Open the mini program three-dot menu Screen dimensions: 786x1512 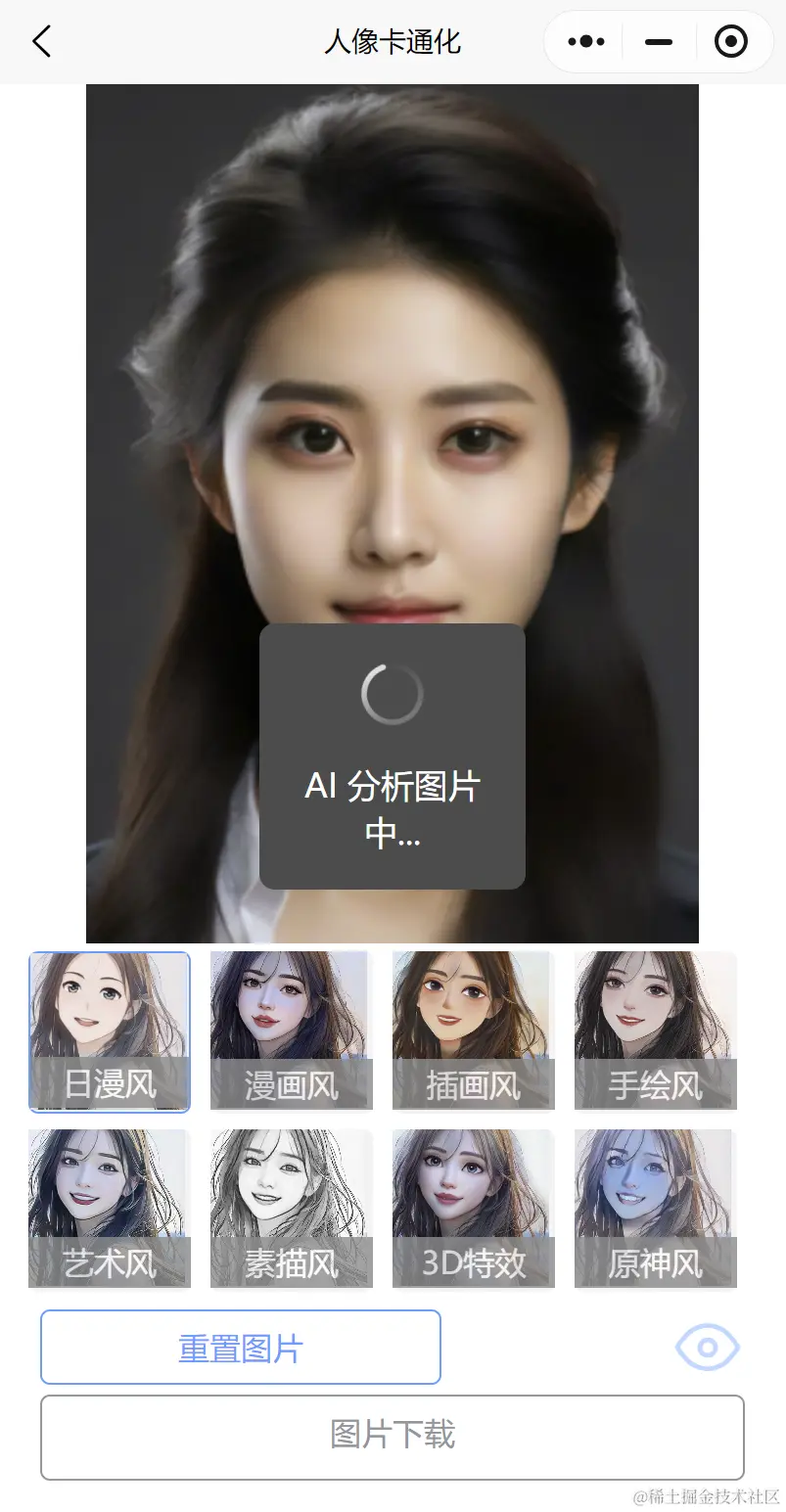click(x=586, y=42)
